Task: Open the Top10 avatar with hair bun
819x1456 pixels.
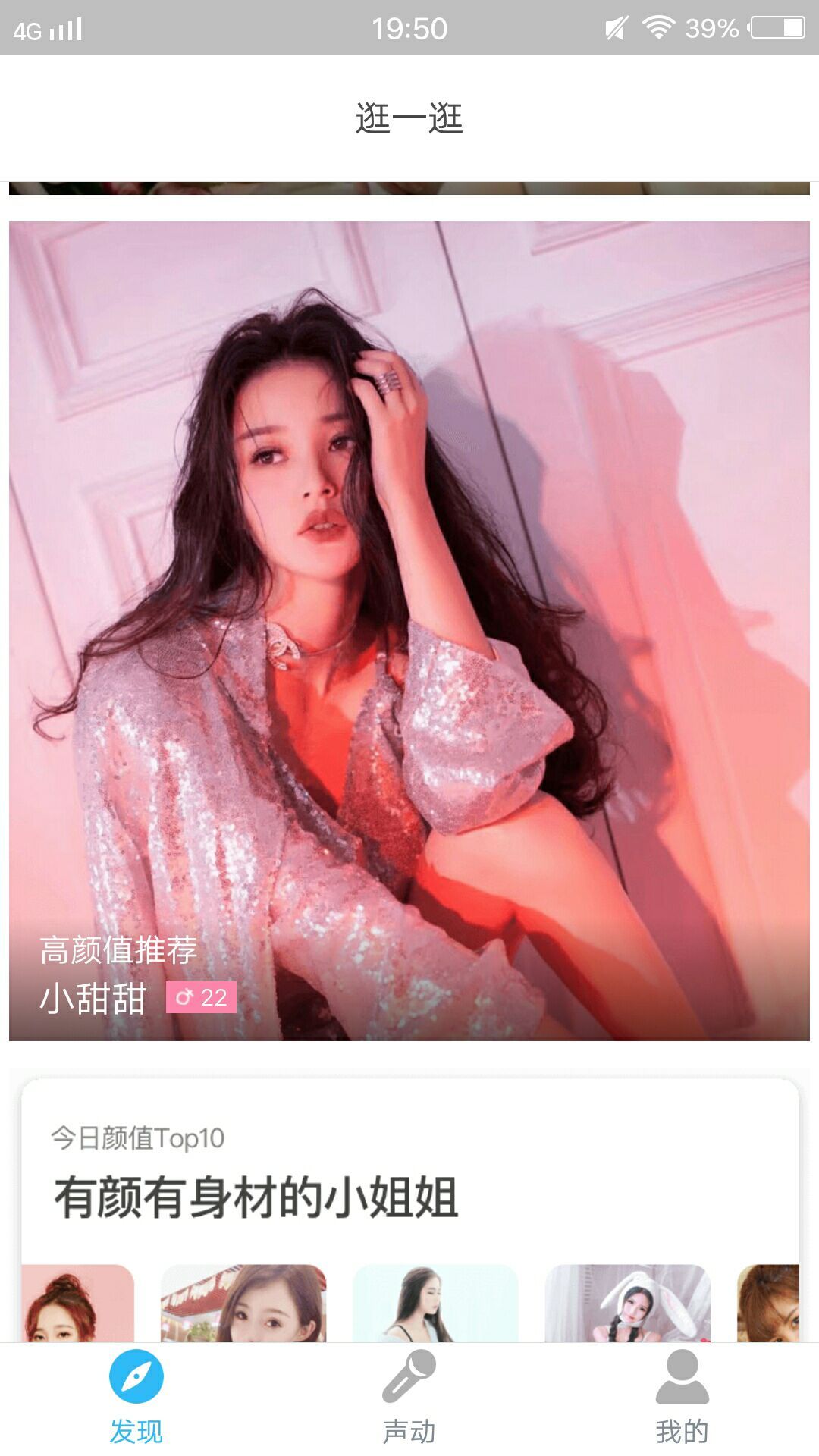Action: pos(77,1303)
